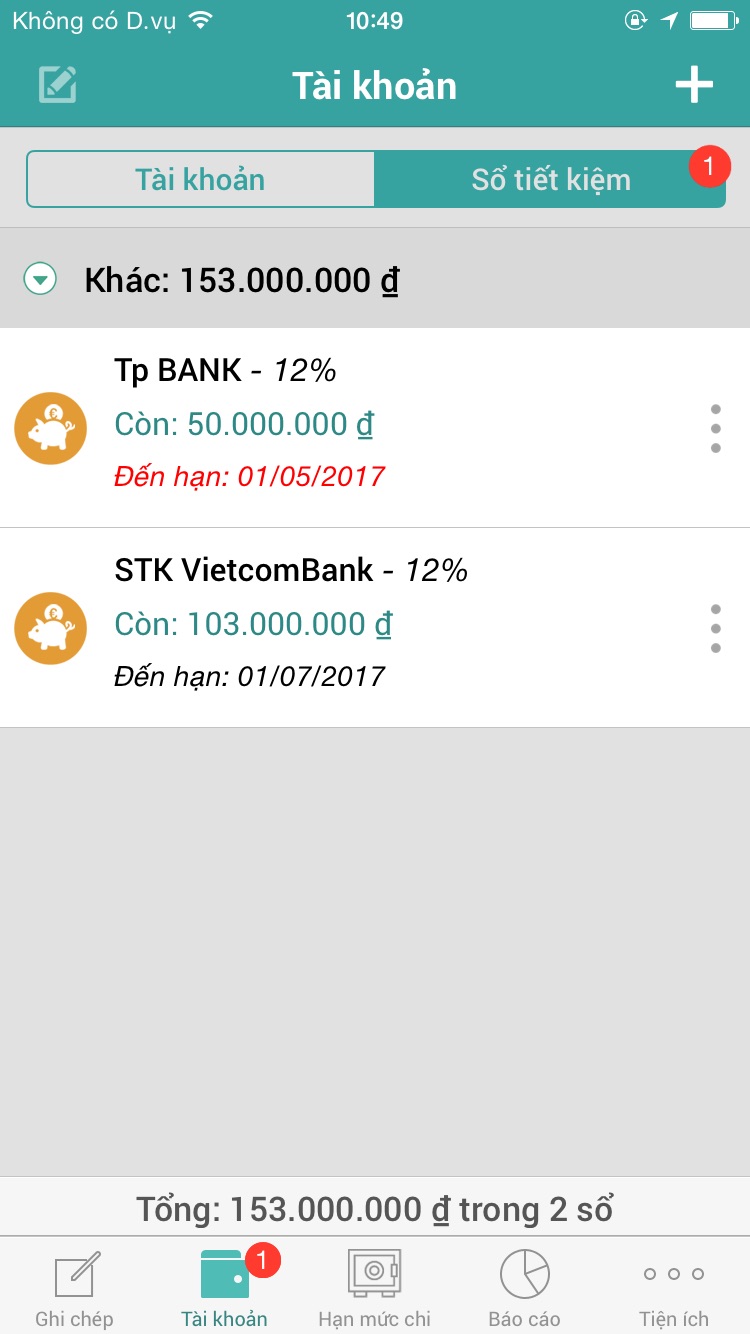The height and width of the screenshot is (1334, 750).
Task: Select the Sổ tiết kiệm segment
Action: [x=551, y=180]
